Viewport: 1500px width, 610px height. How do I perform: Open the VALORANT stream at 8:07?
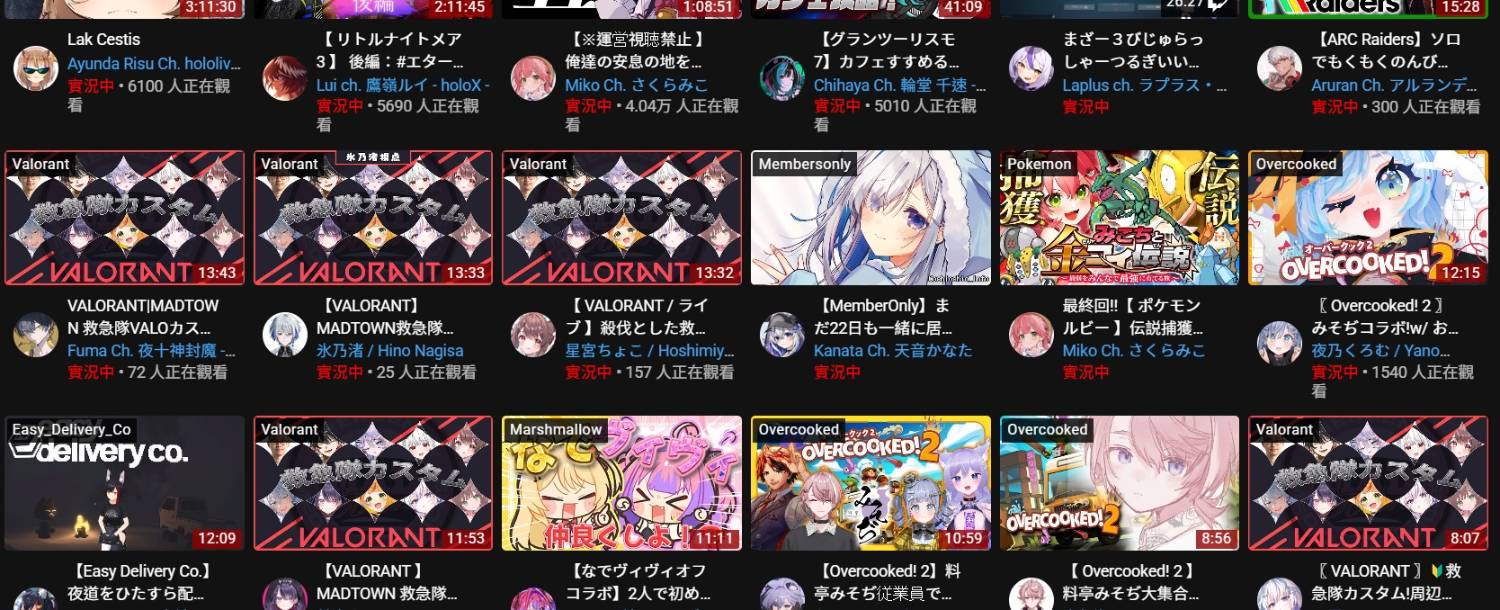[x=1368, y=483]
